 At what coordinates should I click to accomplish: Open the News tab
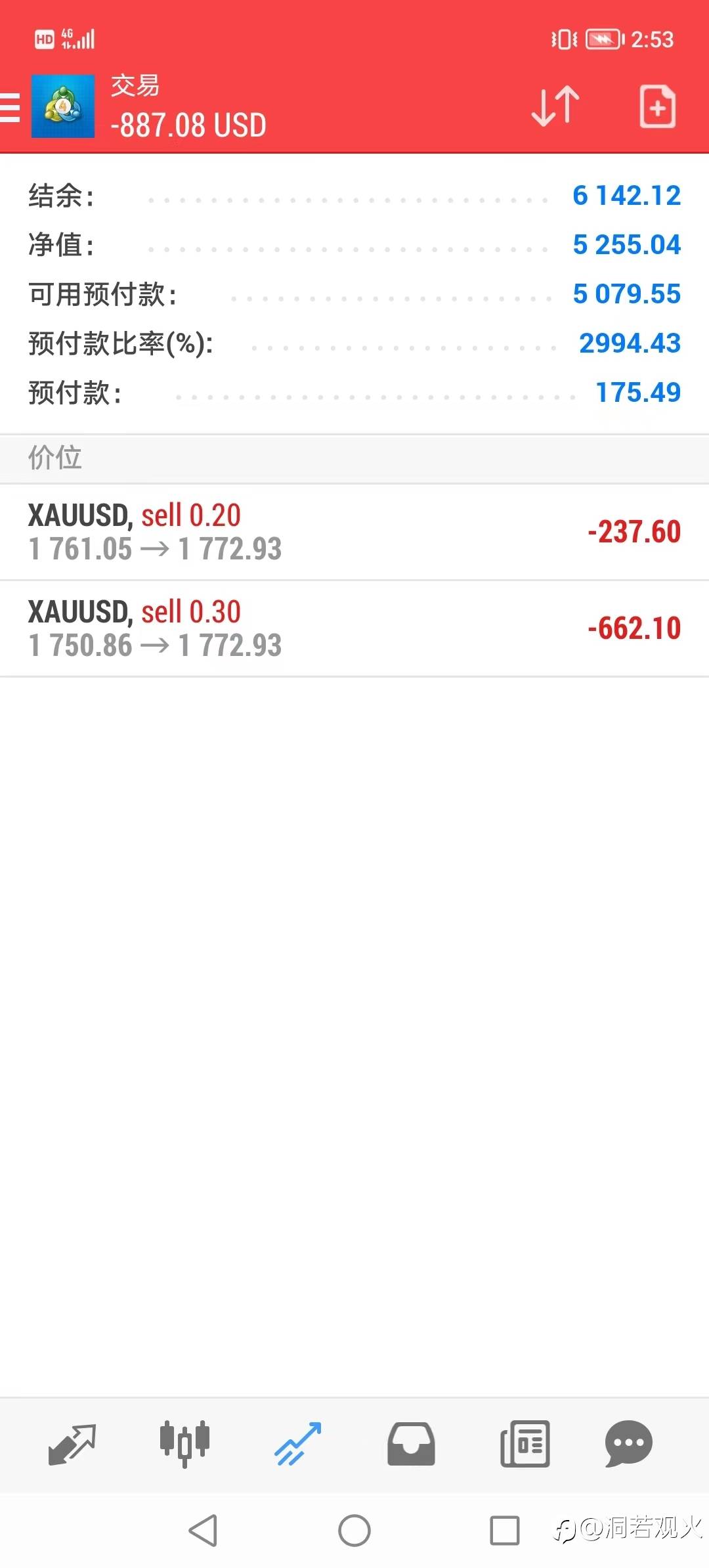(x=525, y=1444)
